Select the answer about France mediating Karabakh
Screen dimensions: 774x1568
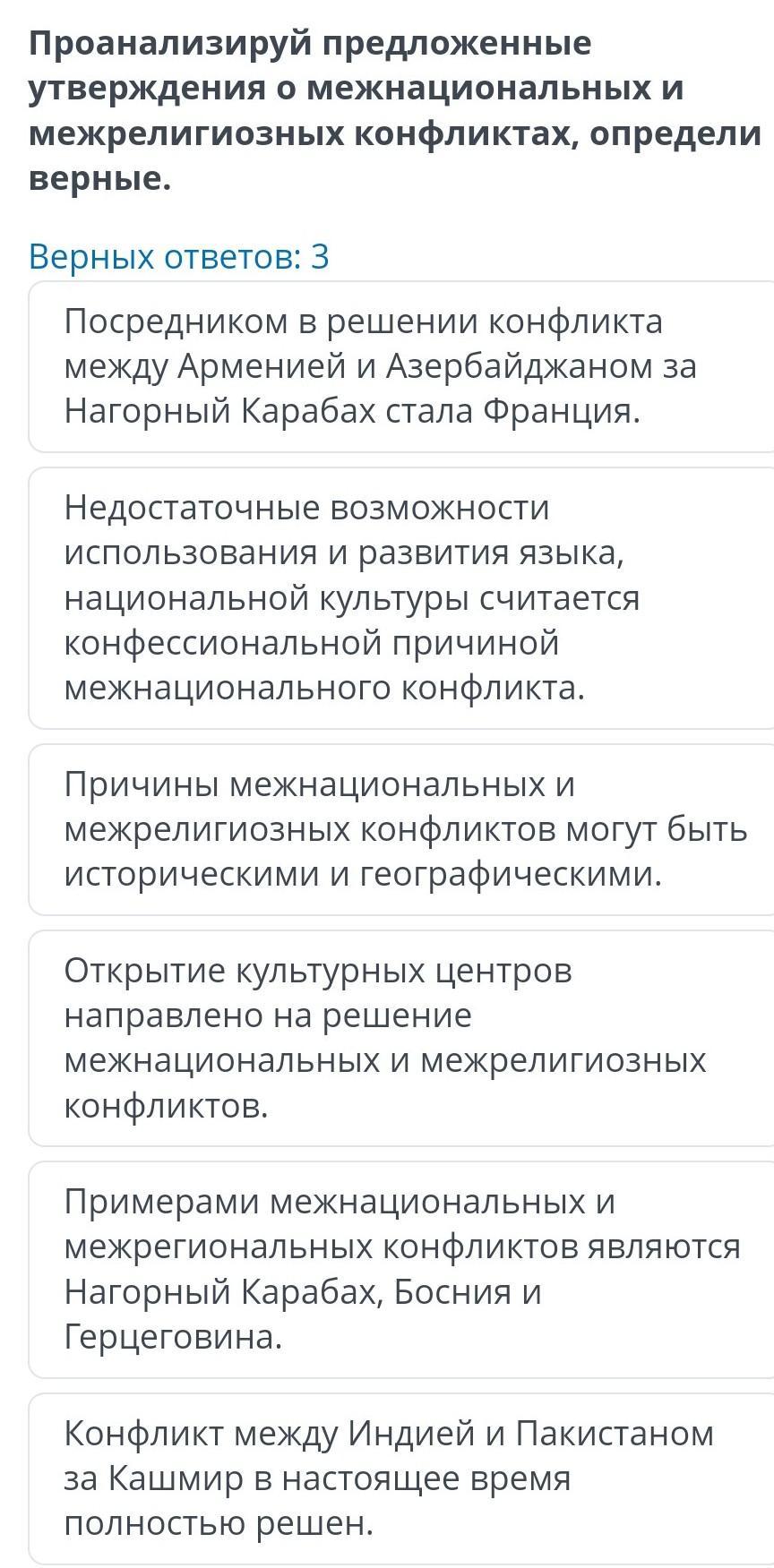click(401, 366)
